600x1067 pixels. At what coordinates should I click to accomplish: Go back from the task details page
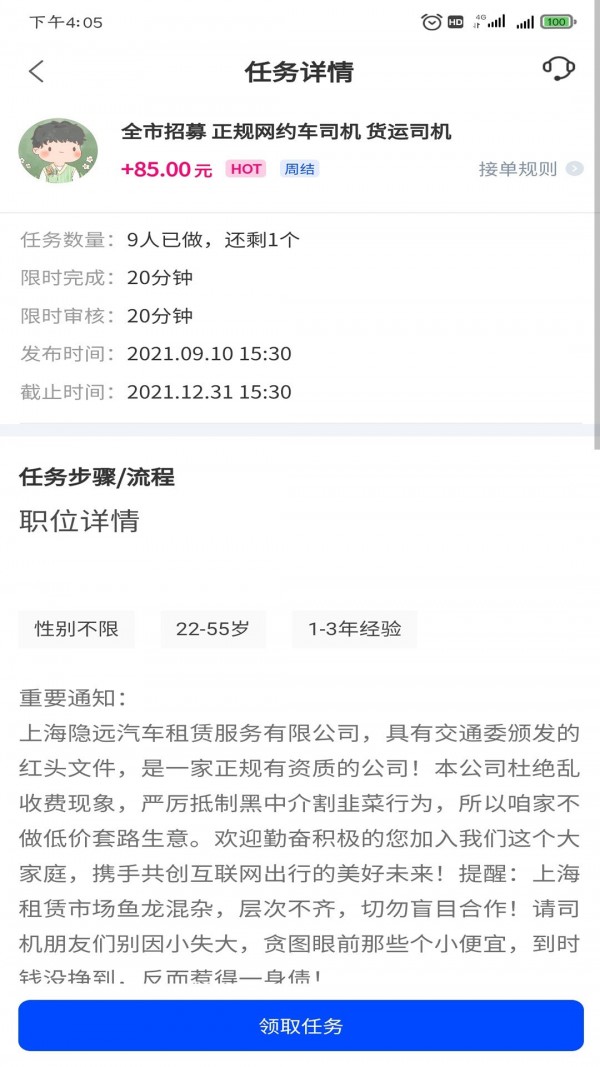coord(37,71)
